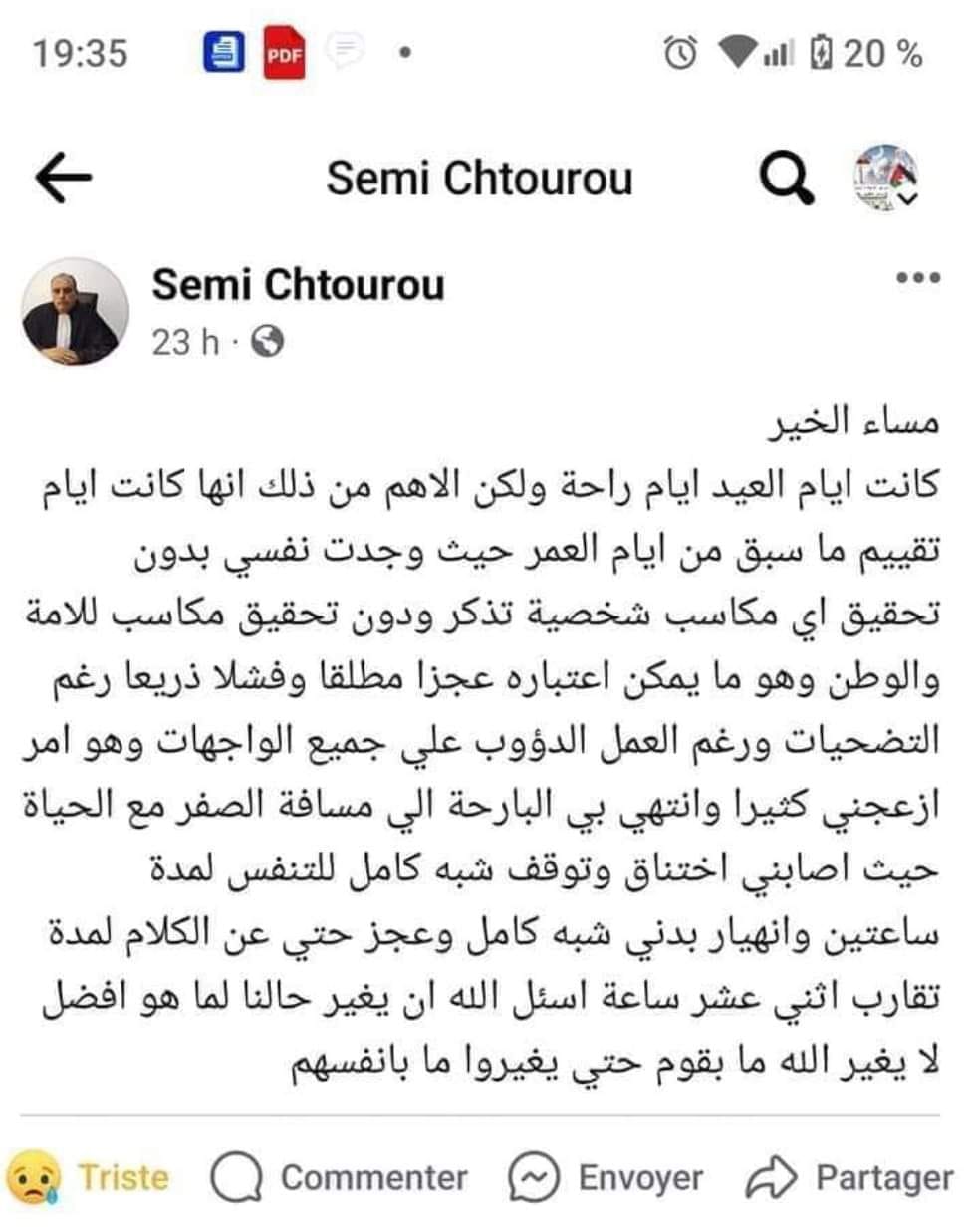Image resolution: width=970 pixels, height=1232 pixels.
Task: Share the post with Partager
Action: [x=849, y=1178]
